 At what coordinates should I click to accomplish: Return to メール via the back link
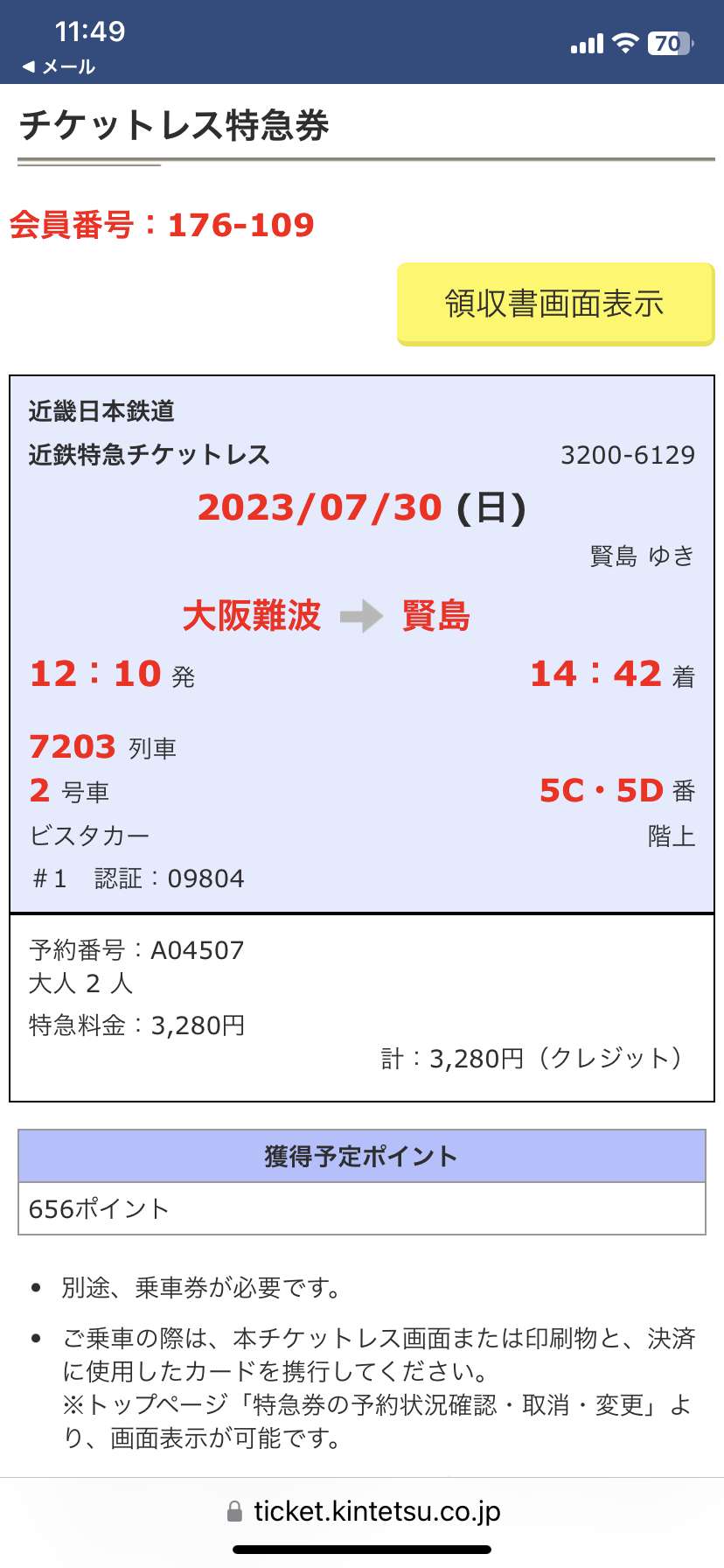coord(59,66)
